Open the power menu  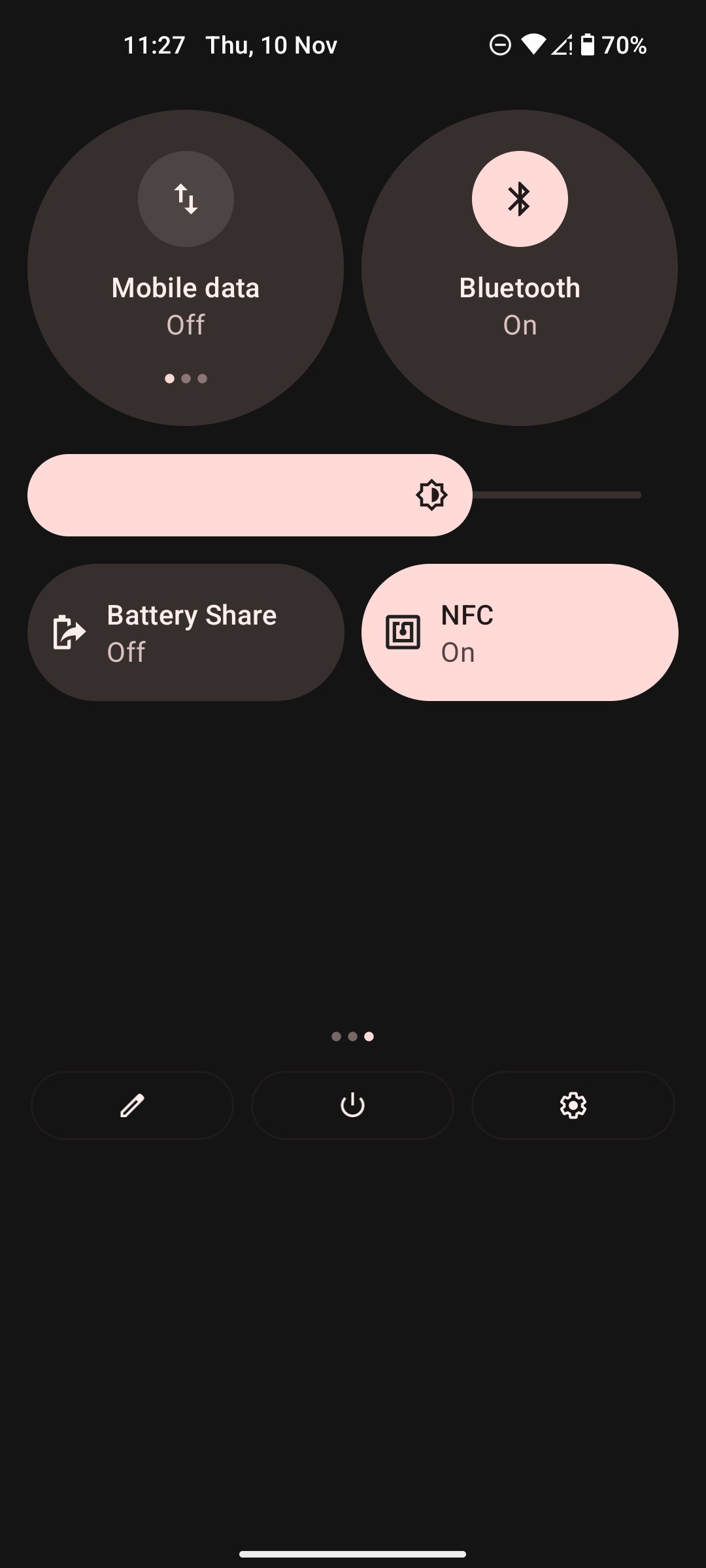point(352,1105)
